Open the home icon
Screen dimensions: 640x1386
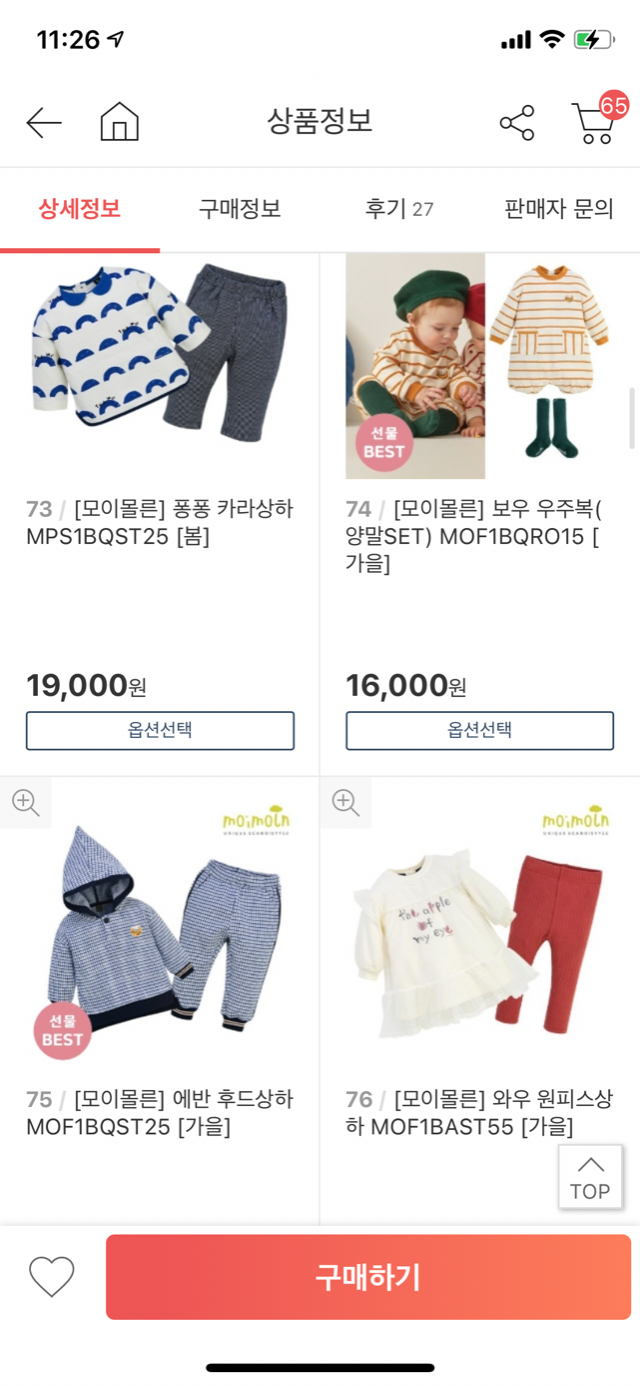(119, 123)
